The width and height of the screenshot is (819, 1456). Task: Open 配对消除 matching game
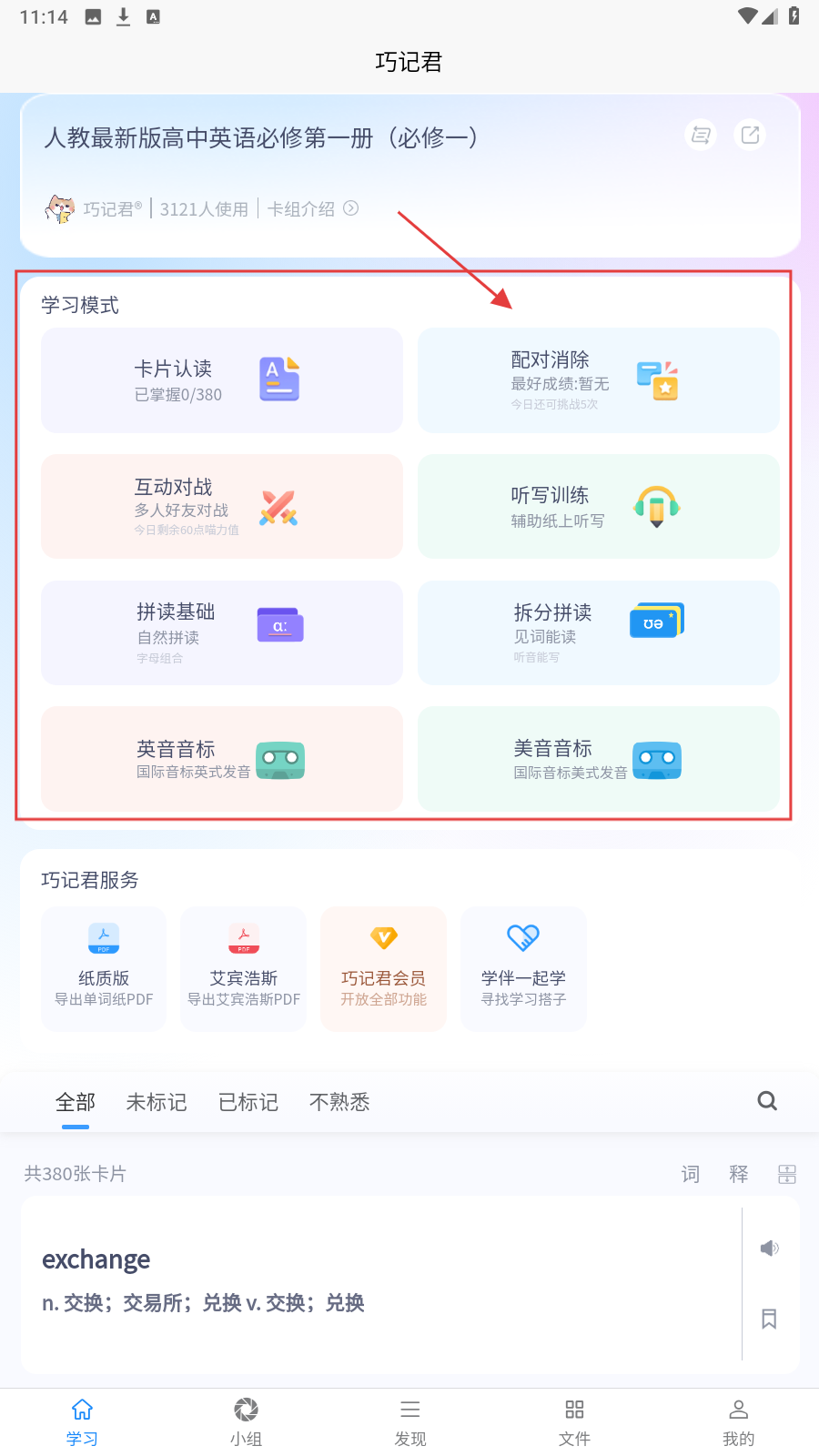point(598,380)
